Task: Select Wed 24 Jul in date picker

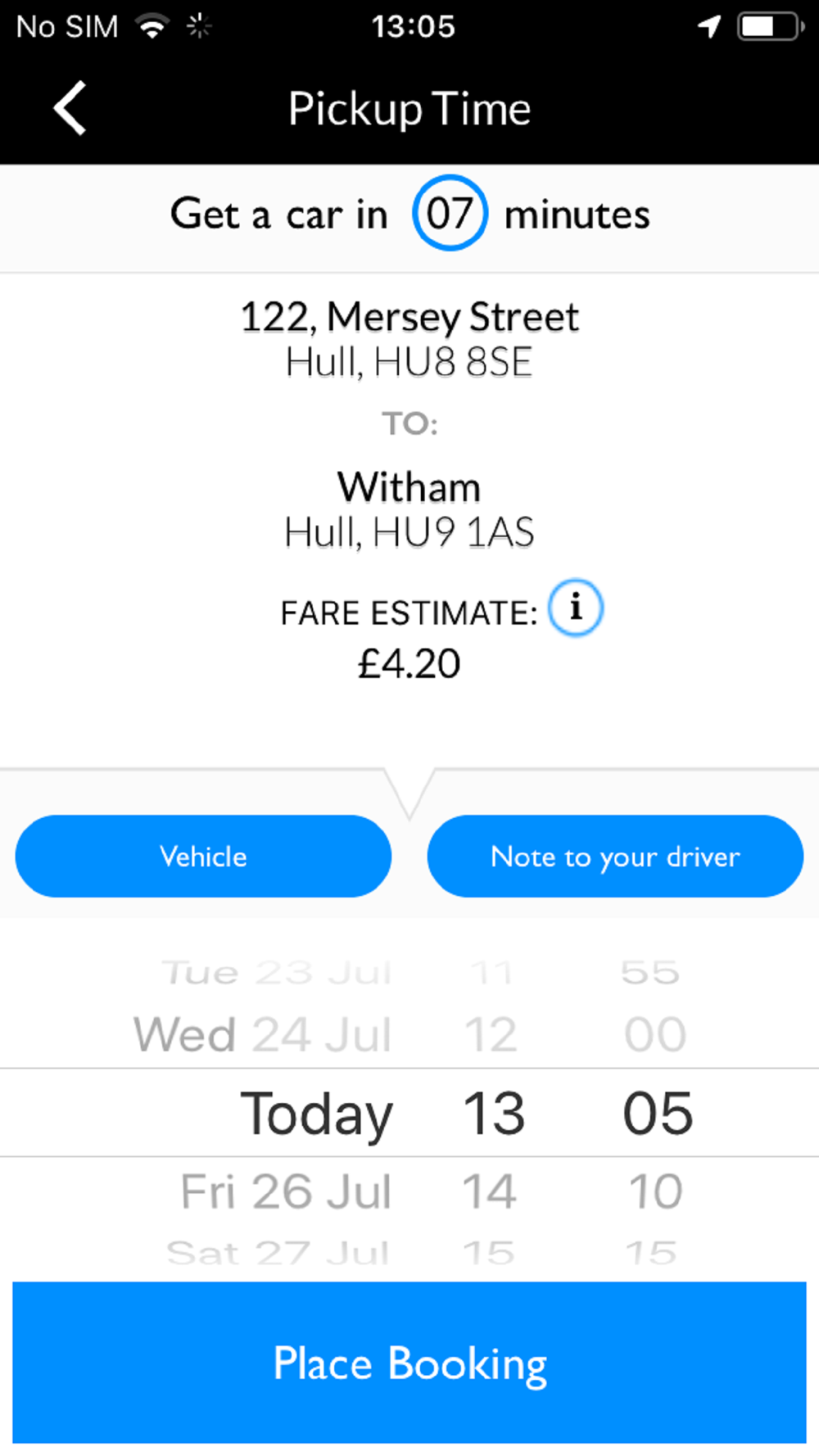Action: pyautogui.click(x=263, y=1034)
